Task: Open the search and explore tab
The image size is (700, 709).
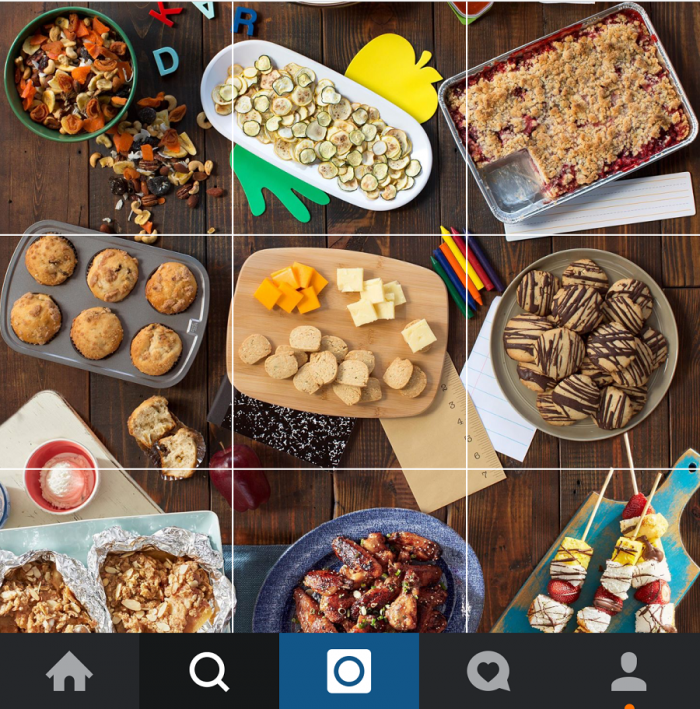Action: pyautogui.click(x=209, y=671)
